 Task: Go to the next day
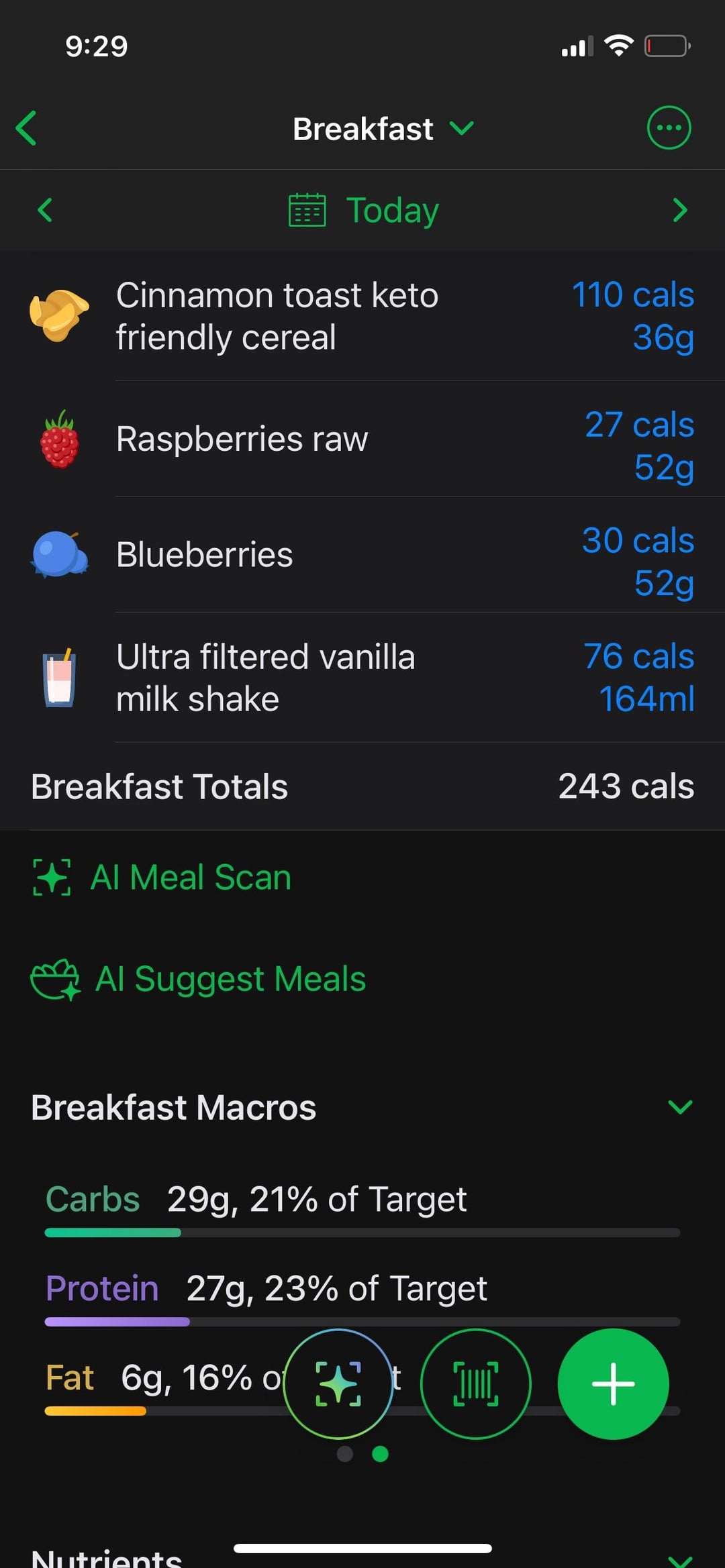point(679,210)
